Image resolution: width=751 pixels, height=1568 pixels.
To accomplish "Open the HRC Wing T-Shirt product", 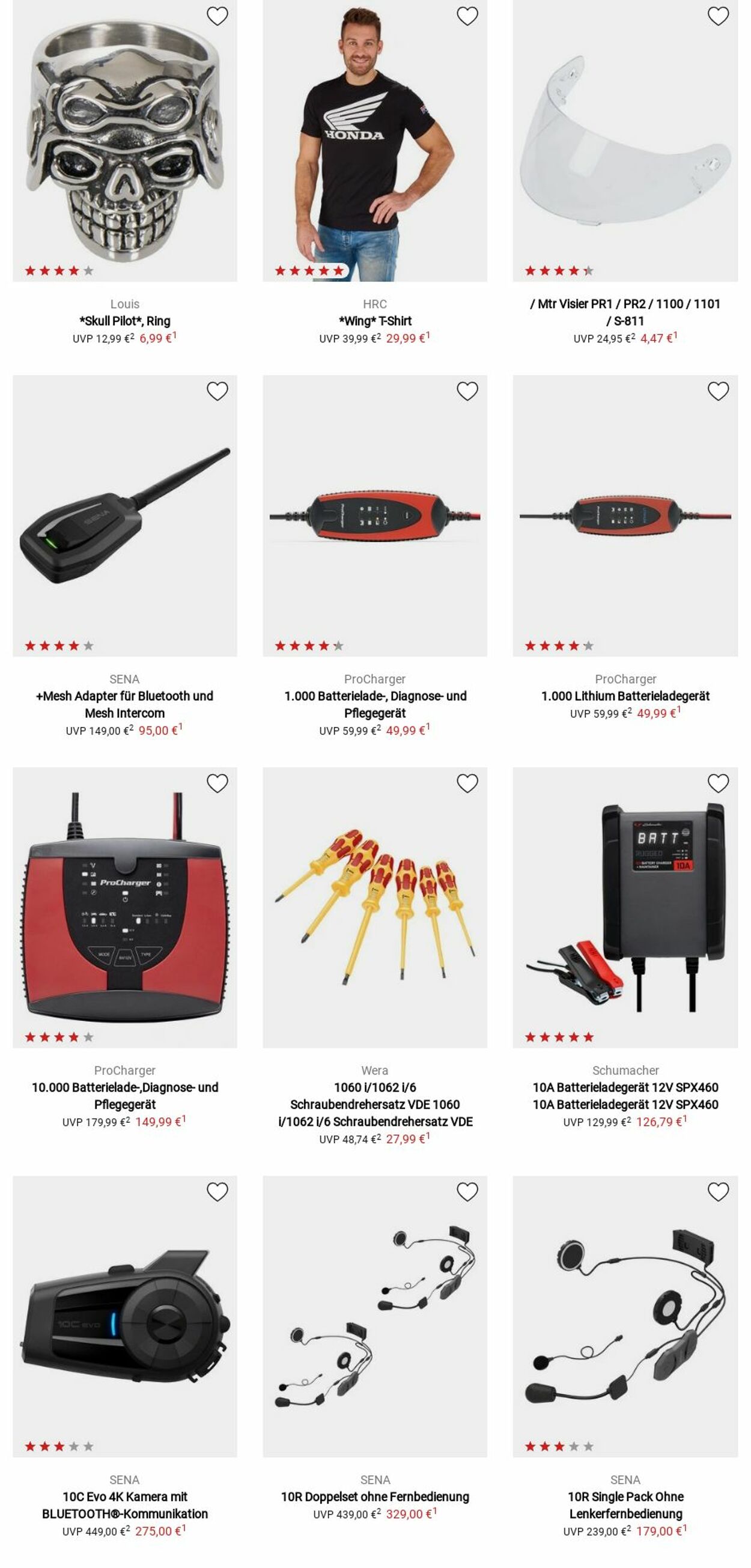I will pos(375,321).
